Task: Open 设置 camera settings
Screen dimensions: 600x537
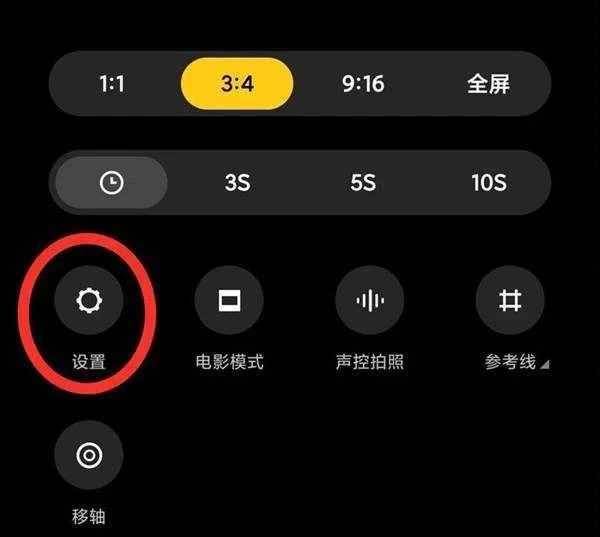Action: coord(89,300)
